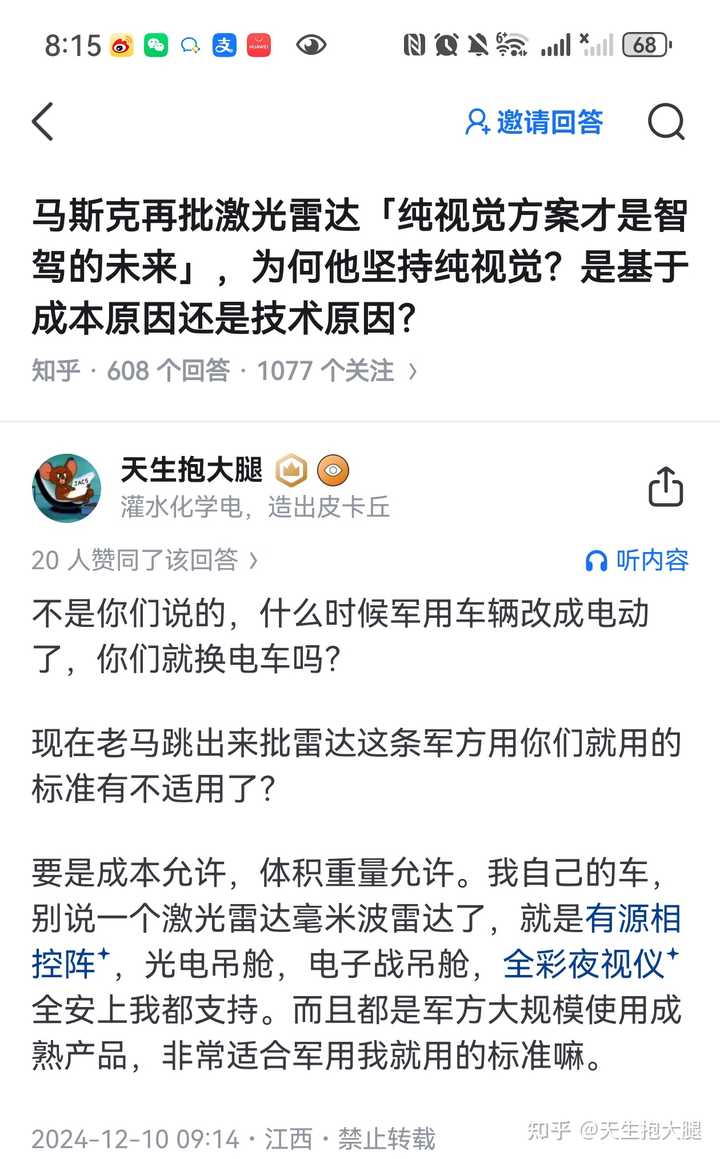This screenshot has height=1159, width=720.
Task: Tap 邀请回答 to invite answers
Action: (x=535, y=122)
